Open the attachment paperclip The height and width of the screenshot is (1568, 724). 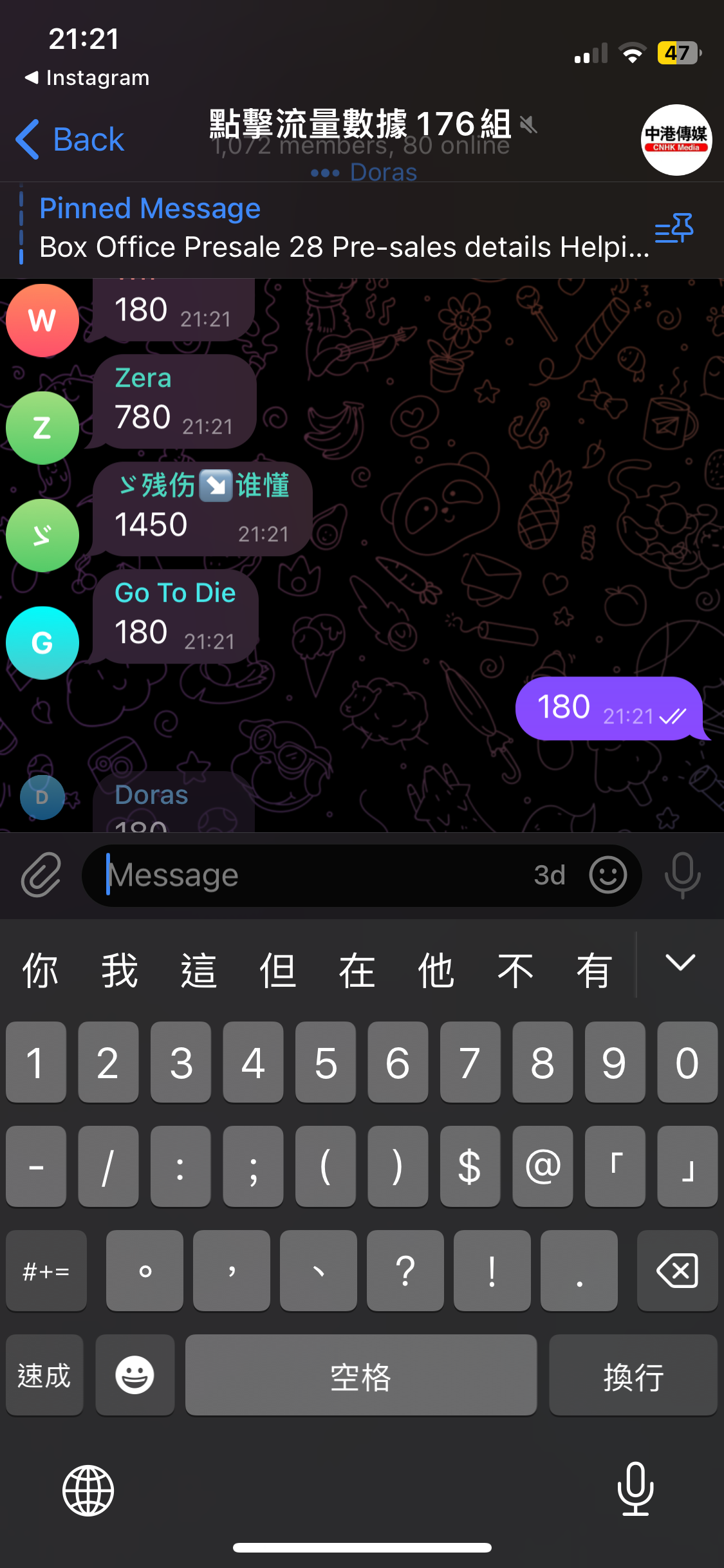pos(41,875)
